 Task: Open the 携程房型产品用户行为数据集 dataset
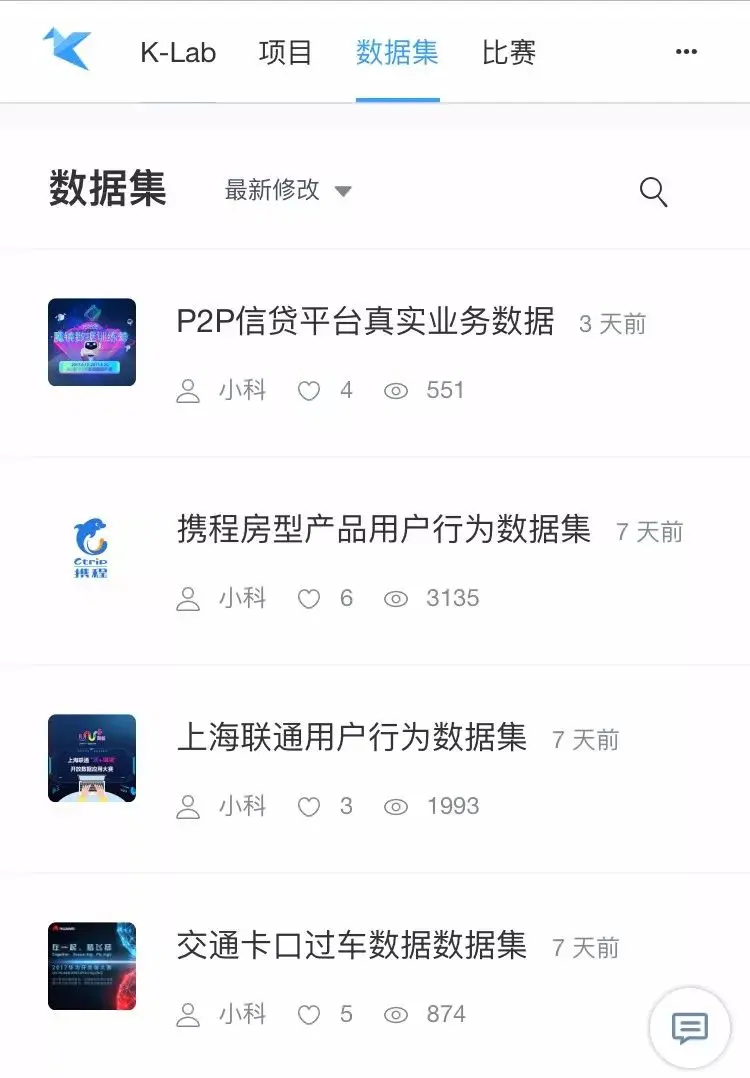click(x=383, y=530)
